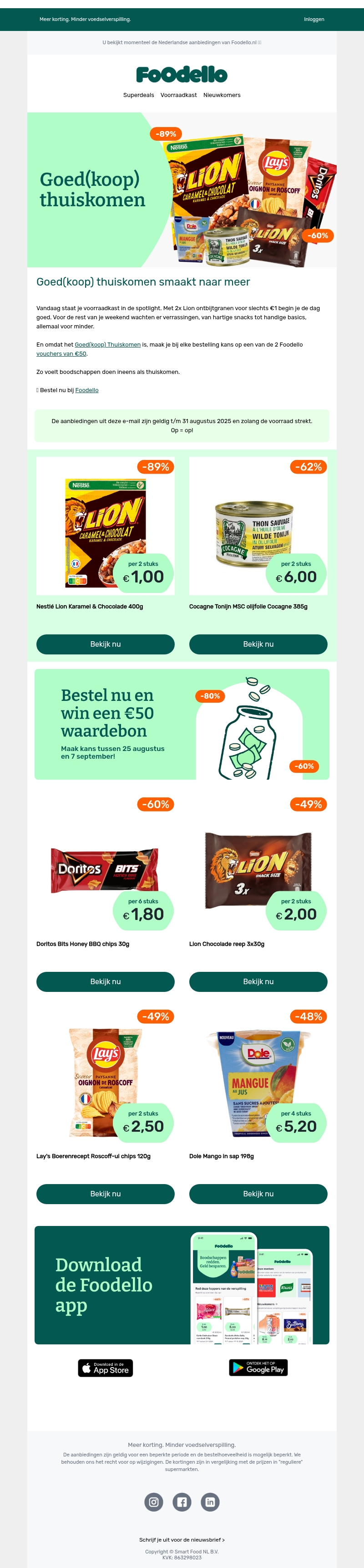Tap Bekijk nu for Nestlé Lion cereal

(x=105, y=644)
